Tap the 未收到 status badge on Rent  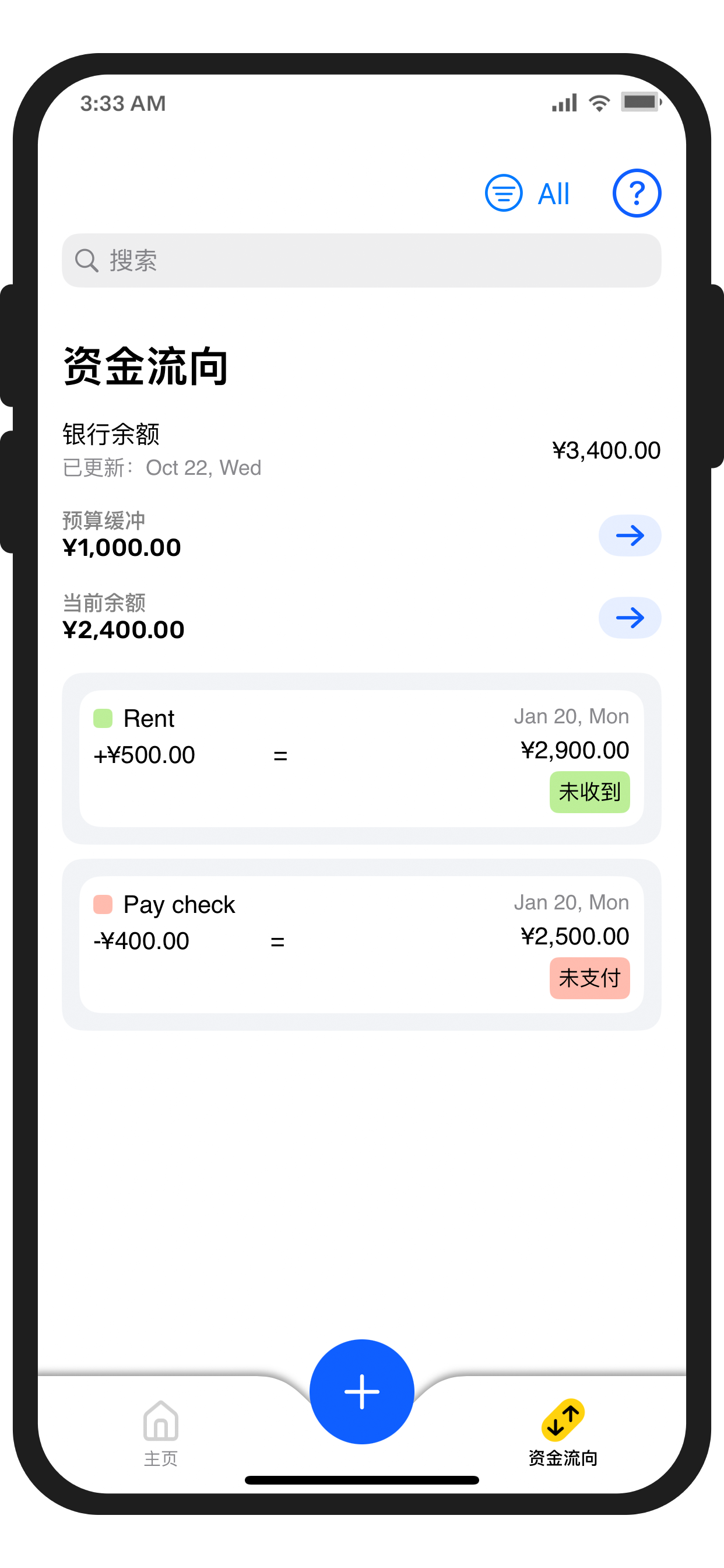[589, 792]
